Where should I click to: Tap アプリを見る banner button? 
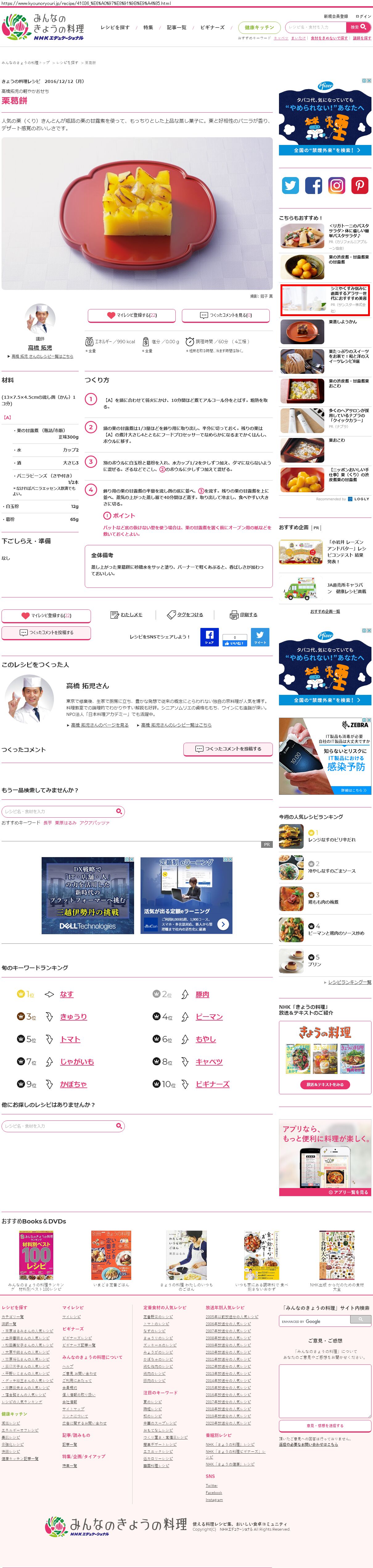tap(348, 1192)
